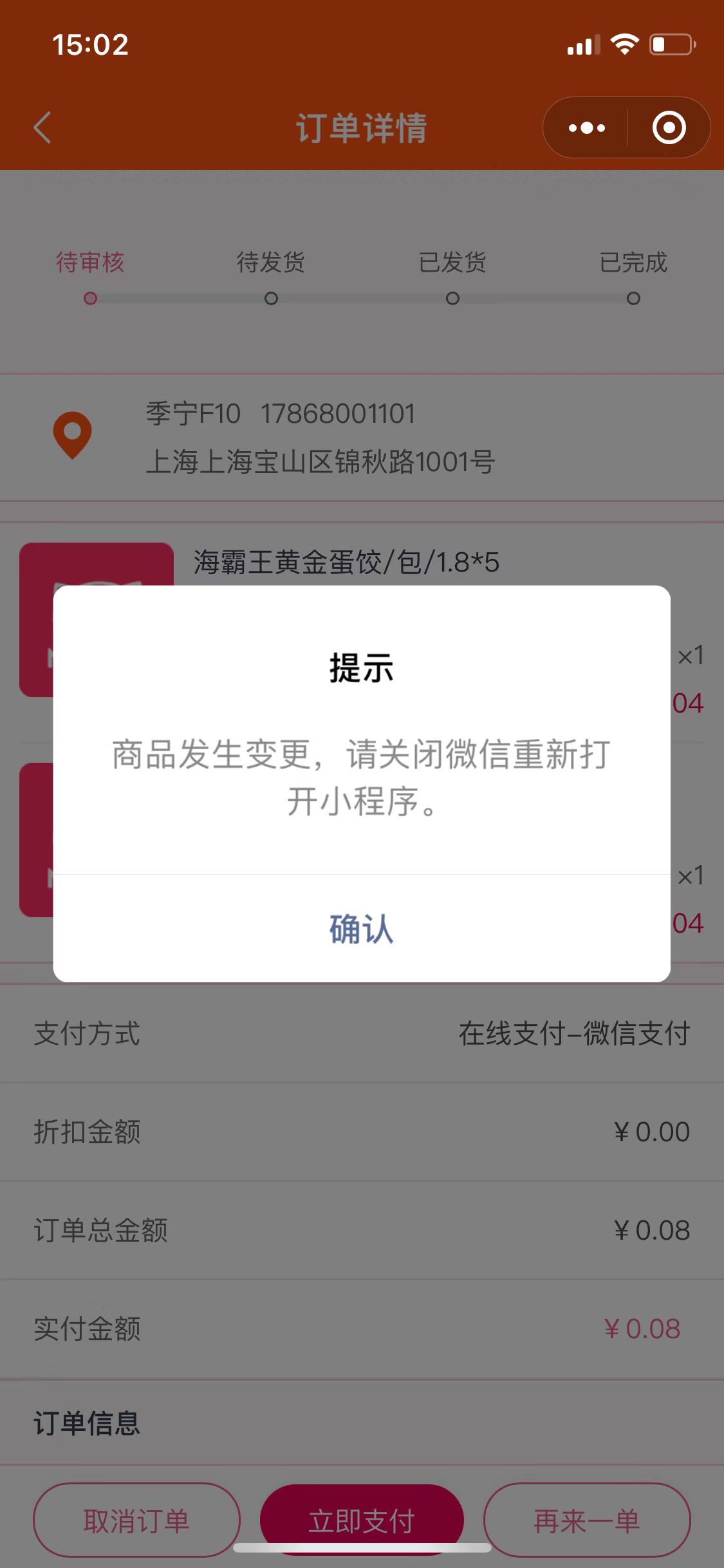The width and height of the screenshot is (724, 1568).
Task: Reorder with the 再来一单 button
Action: [586, 1520]
